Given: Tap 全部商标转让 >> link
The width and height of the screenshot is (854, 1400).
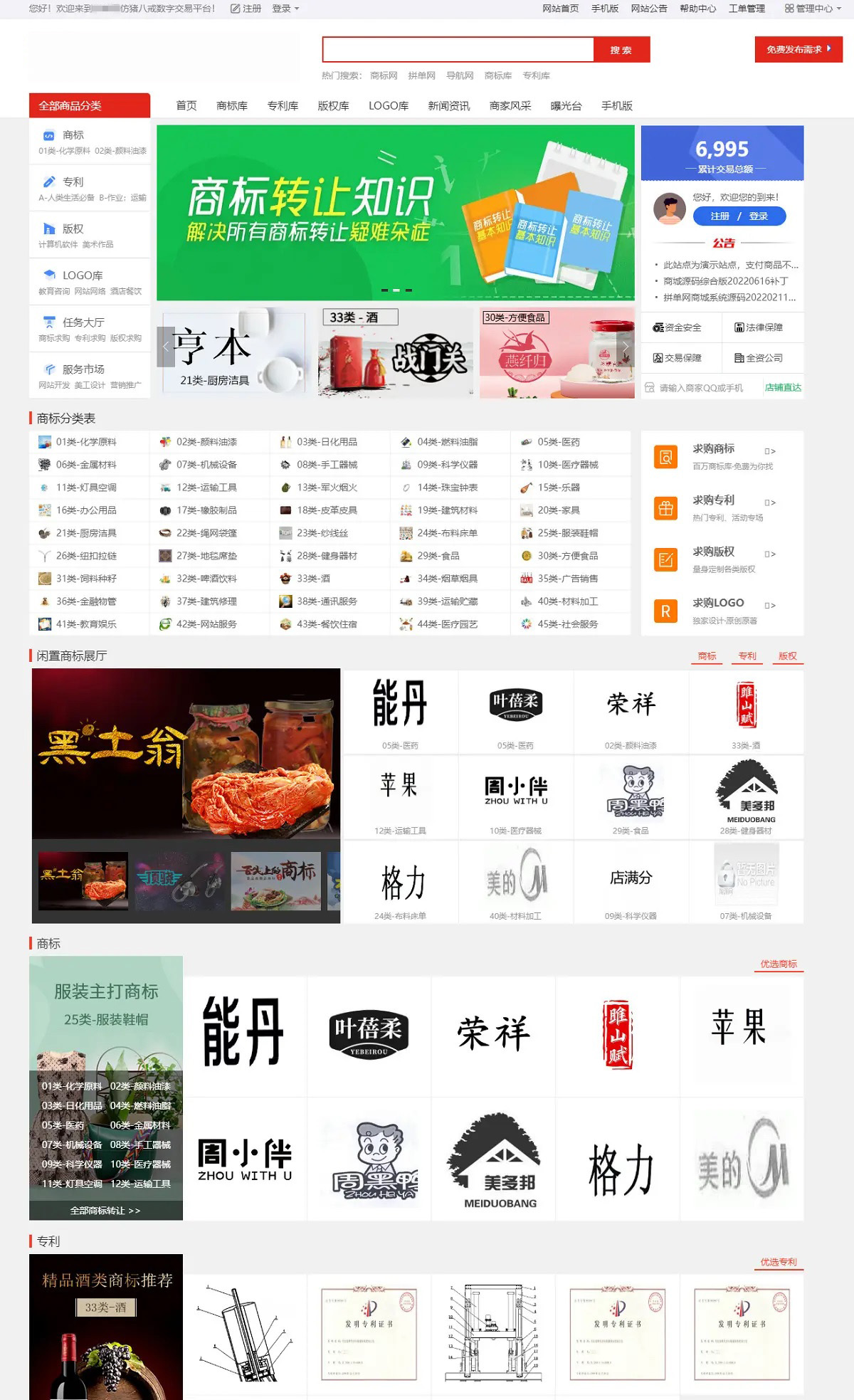Looking at the screenshot, I should (105, 1211).
